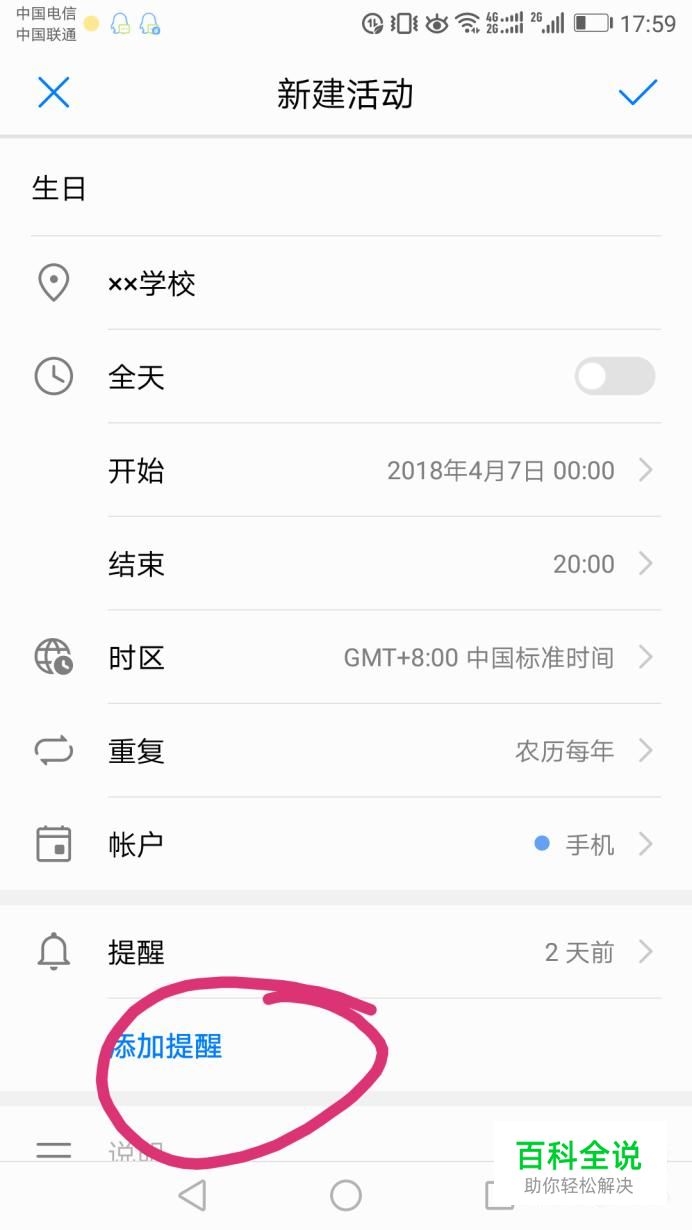Image resolution: width=692 pixels, height=1230 pixels.
Task: Open the 重复 repeat options
Action: (x=346, y=751)
